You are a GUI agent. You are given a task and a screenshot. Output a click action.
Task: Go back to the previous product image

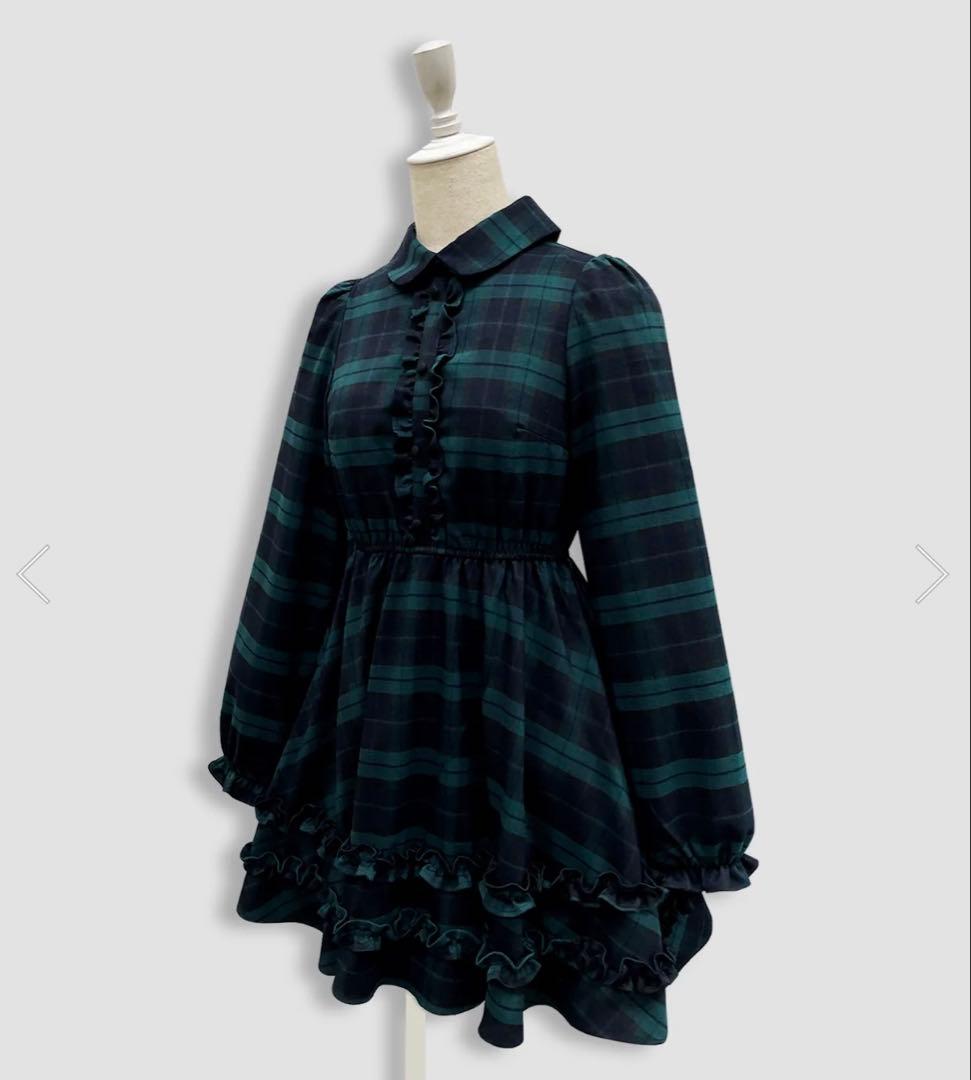click(x=33, y=574)
